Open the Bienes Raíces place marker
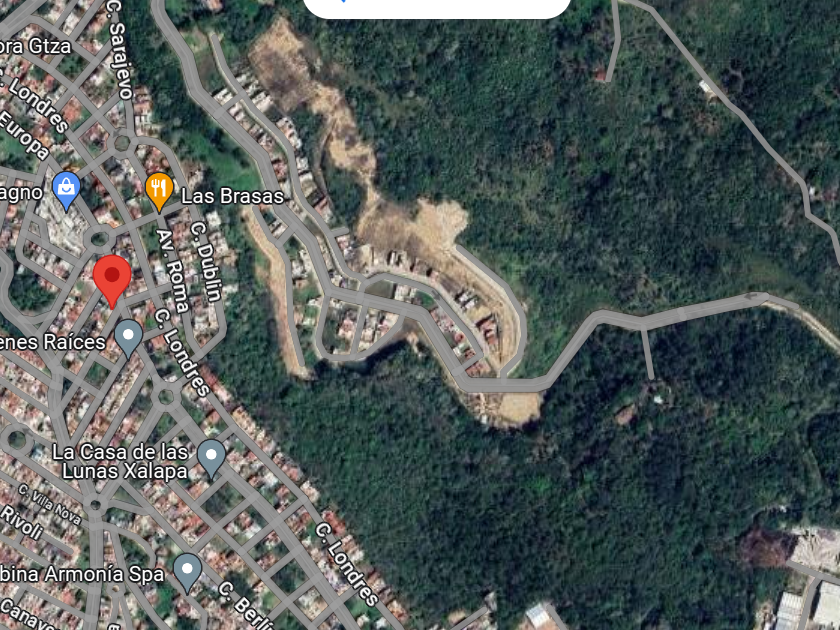This screenshot has width=840, height=630. [x=128, y=337]
